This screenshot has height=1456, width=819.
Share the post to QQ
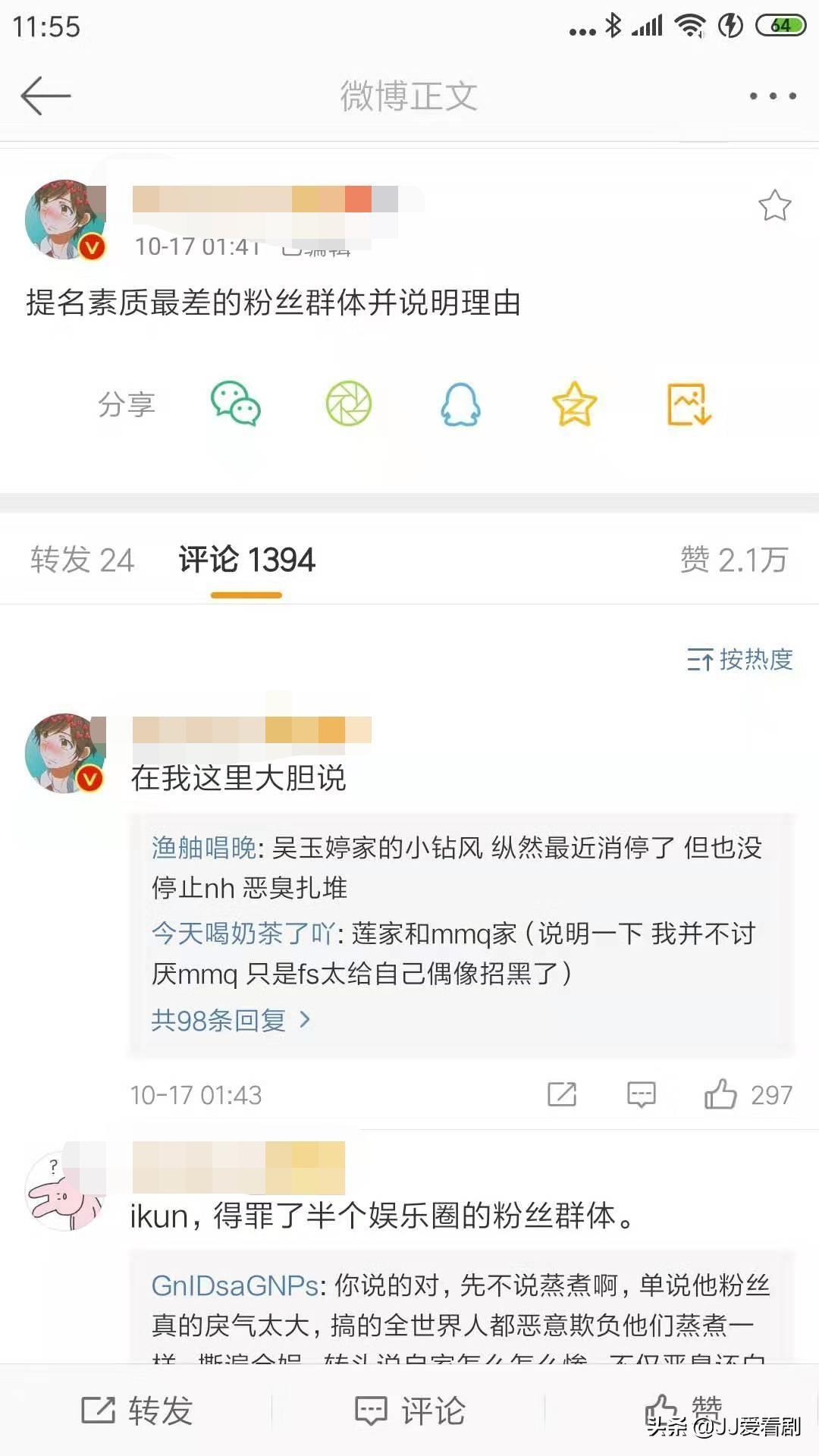(x=460, y=403)
